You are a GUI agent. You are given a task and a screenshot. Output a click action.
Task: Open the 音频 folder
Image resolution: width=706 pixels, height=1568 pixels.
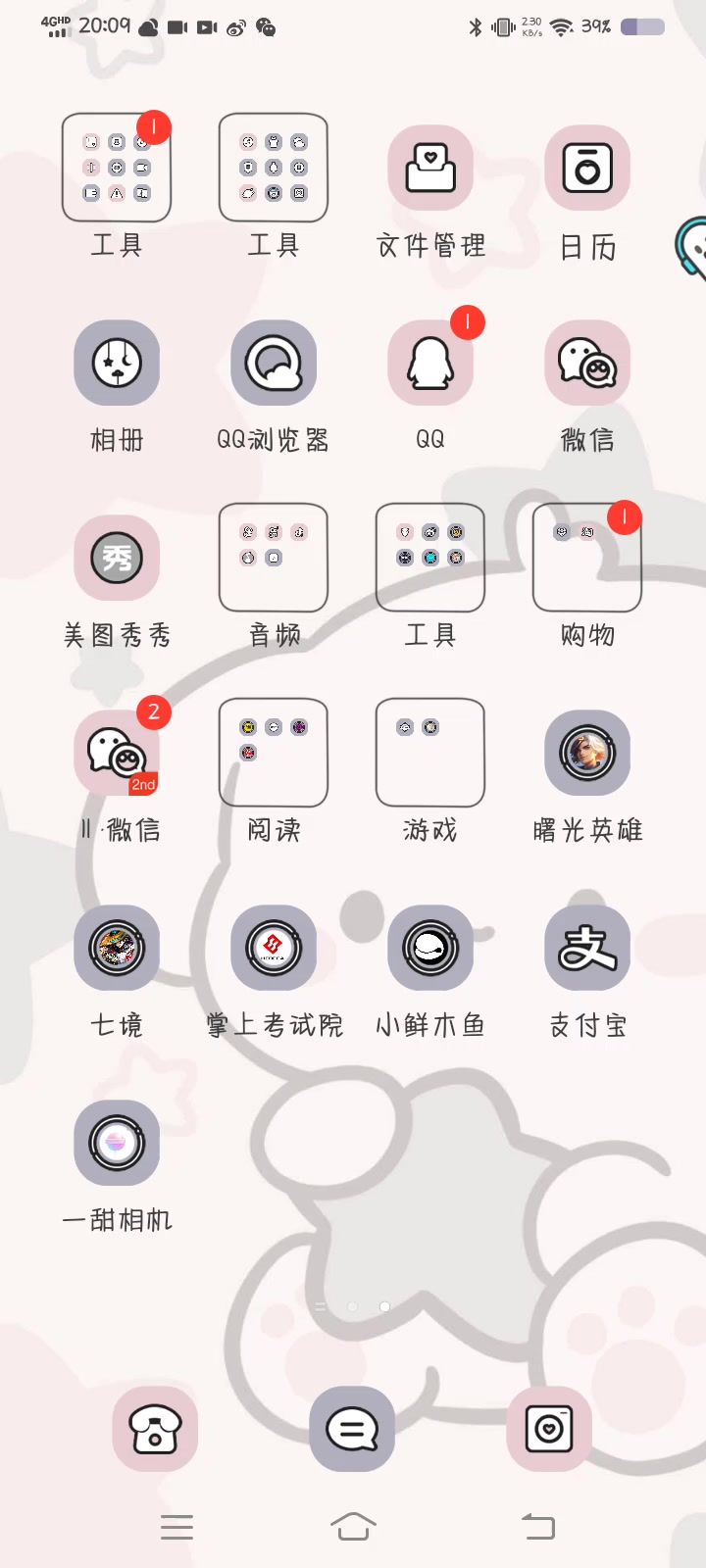[x=274, y=559]
